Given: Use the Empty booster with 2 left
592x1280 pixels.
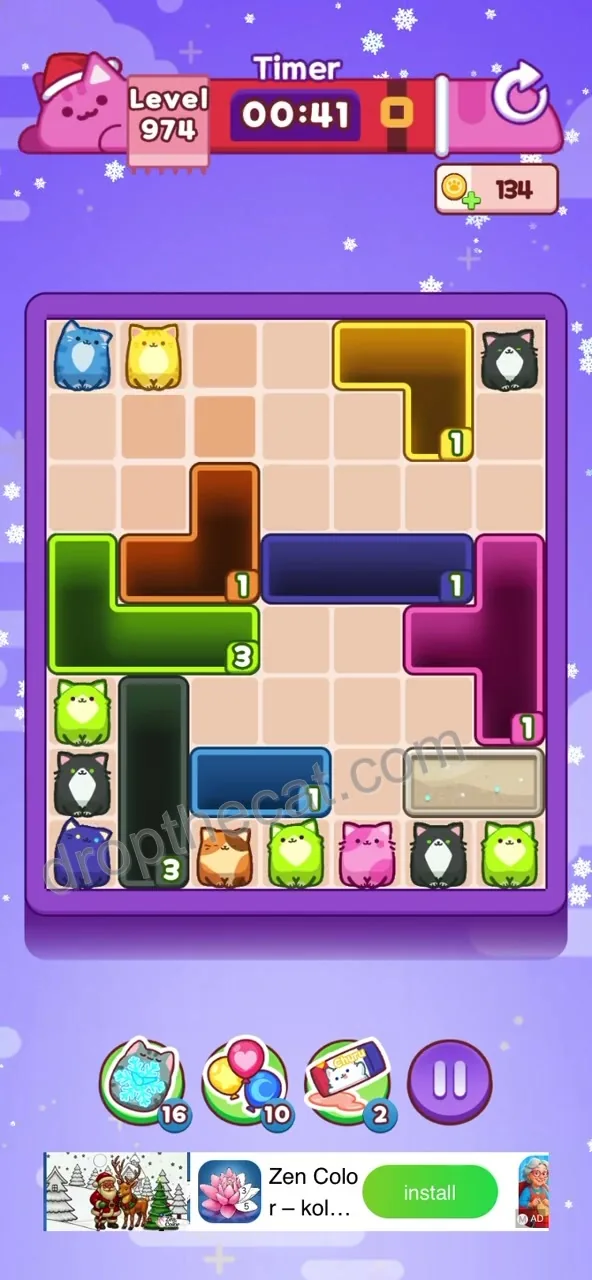Looking at the screenshot, I should click(x=348, y=1082).
